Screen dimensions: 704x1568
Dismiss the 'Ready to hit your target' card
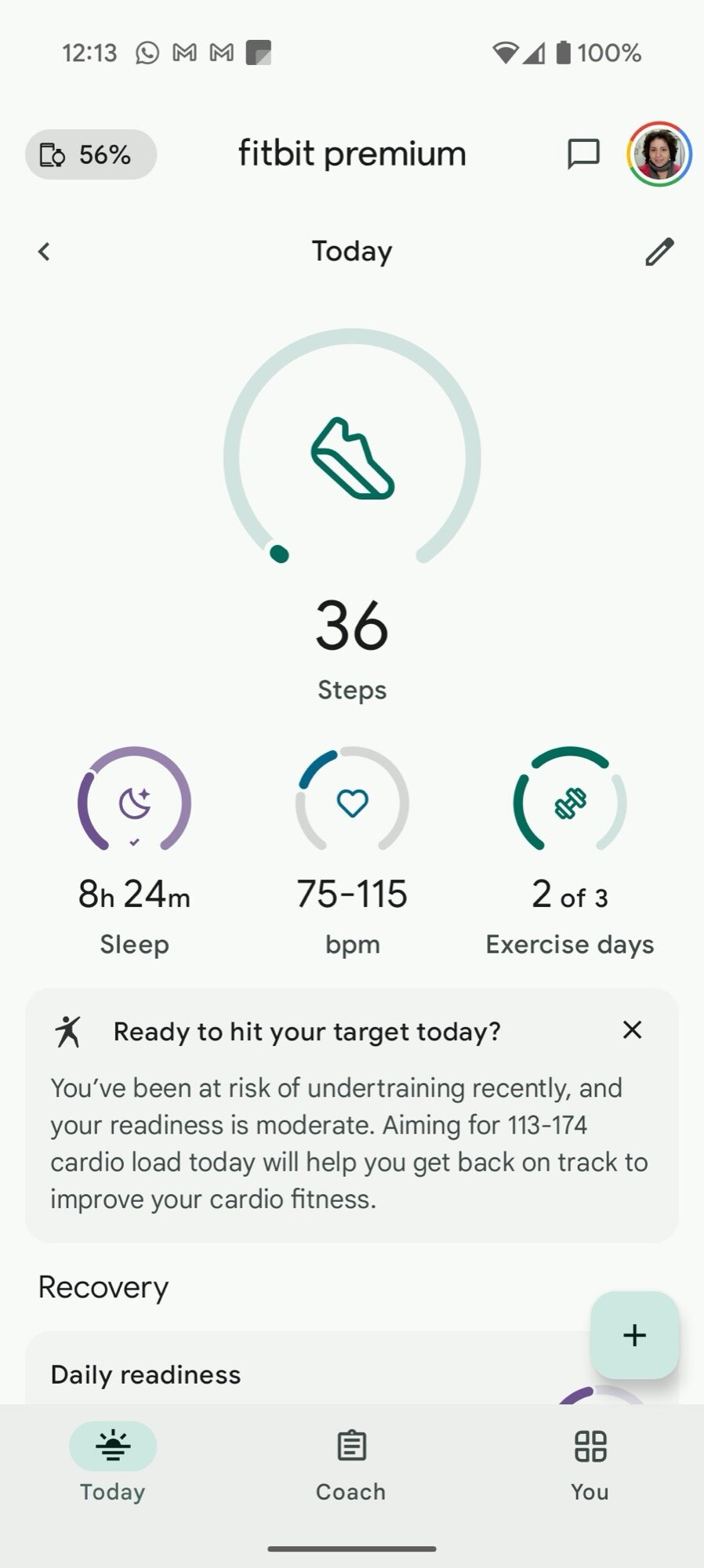tap(632, 1030)
